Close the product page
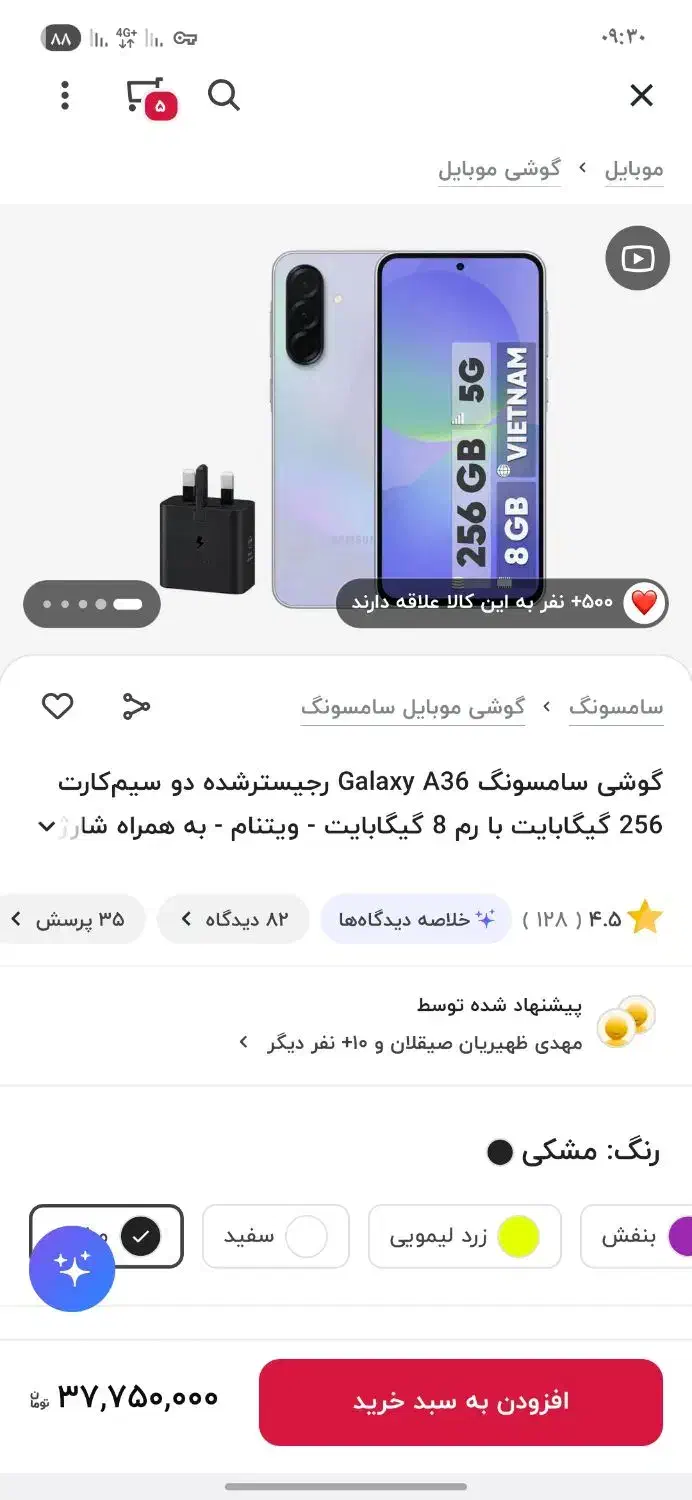Image resolution: width=692 pixels, height=1500 pixels. 641,96
